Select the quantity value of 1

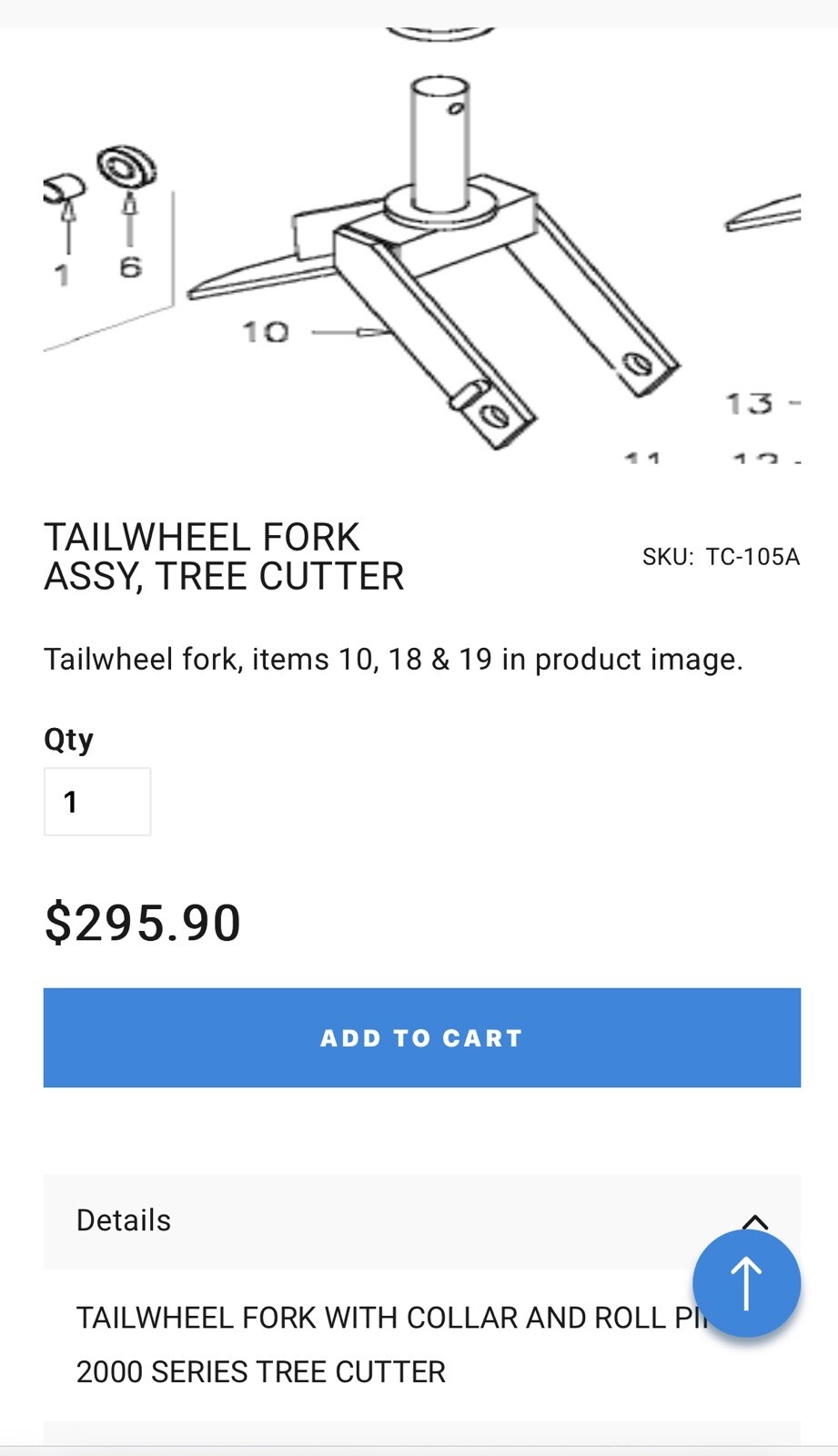pyautogui.click(x=69, y=801)
